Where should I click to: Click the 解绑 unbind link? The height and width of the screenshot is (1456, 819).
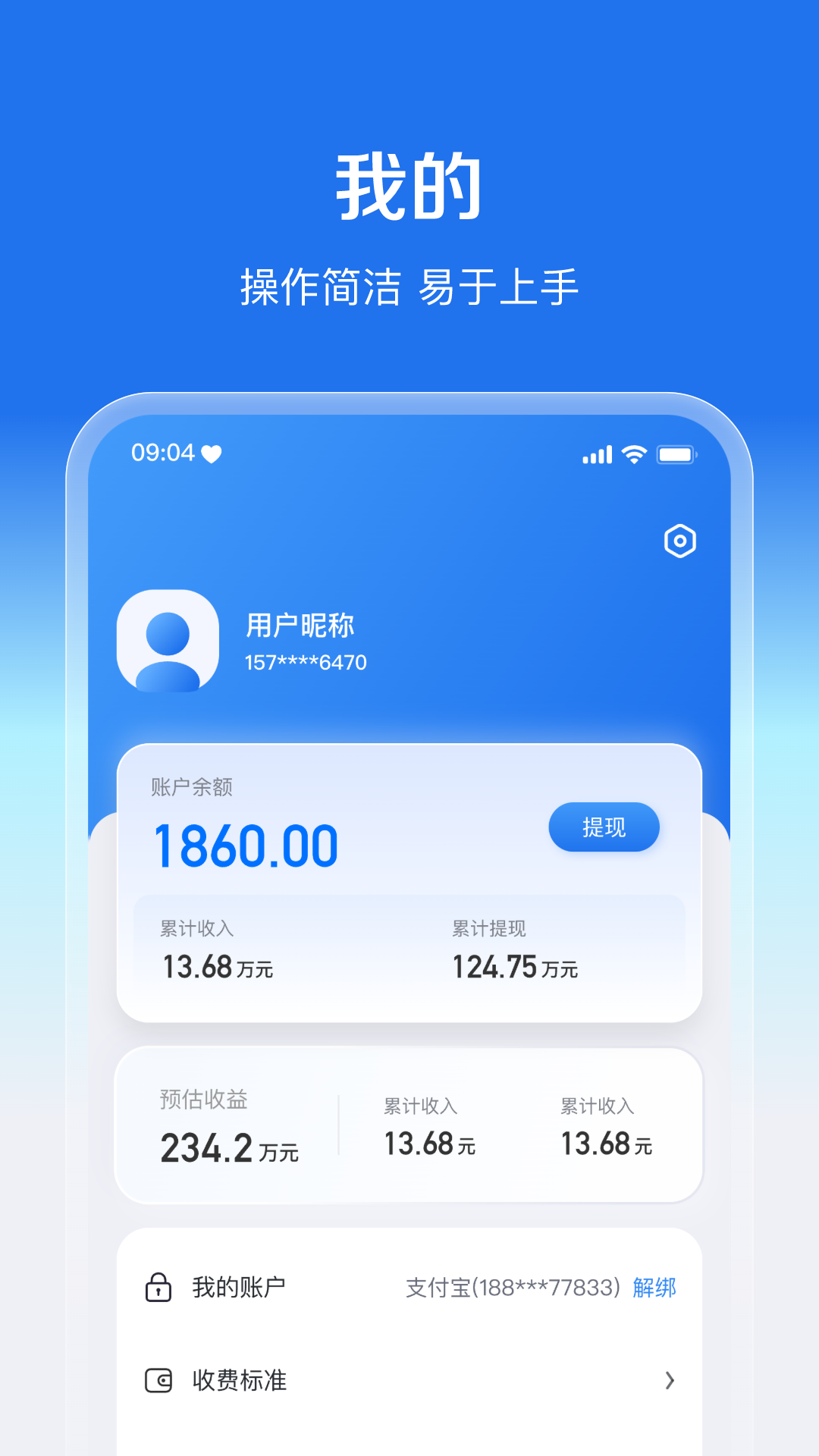654,1287
